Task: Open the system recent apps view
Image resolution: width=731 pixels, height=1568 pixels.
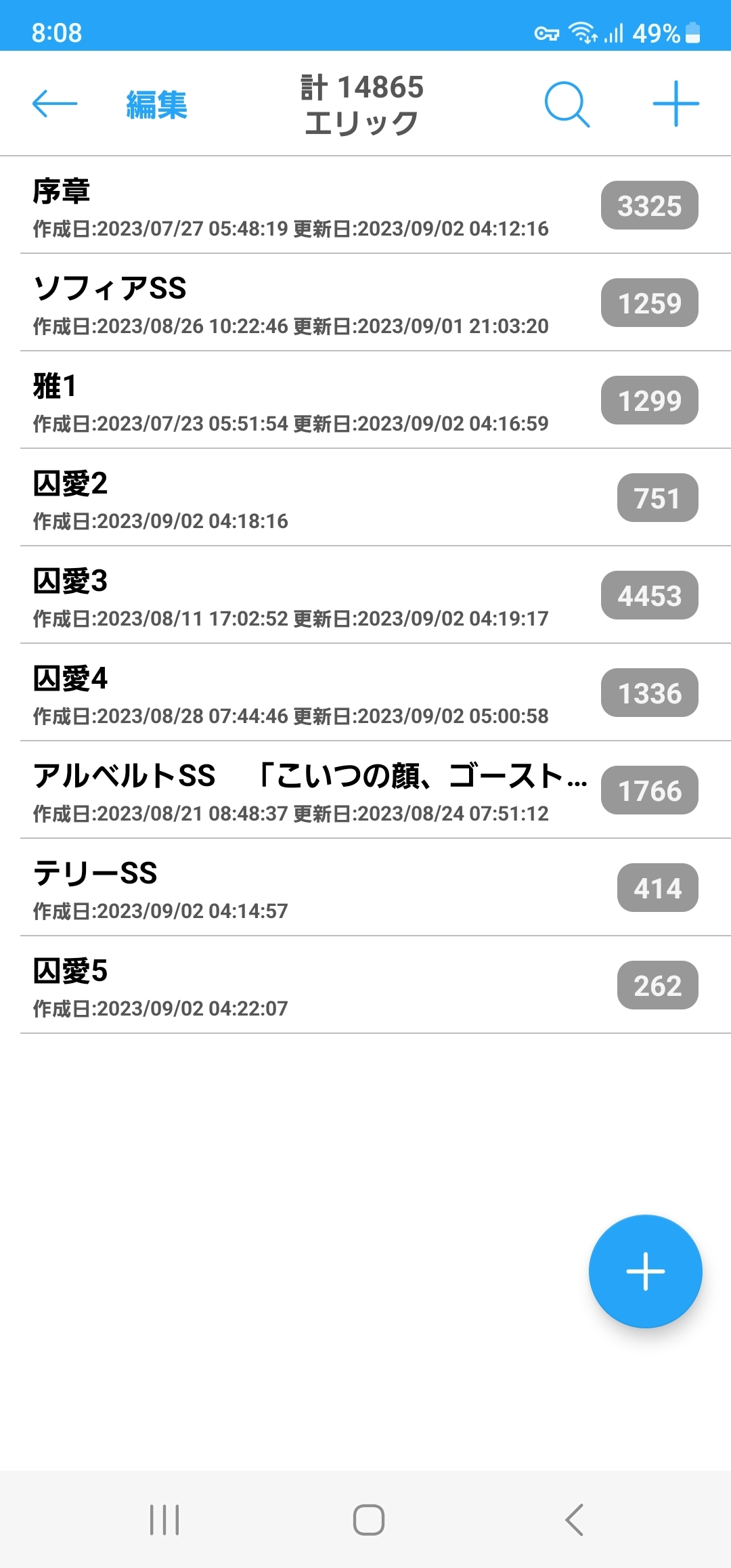Action: 164,1520
